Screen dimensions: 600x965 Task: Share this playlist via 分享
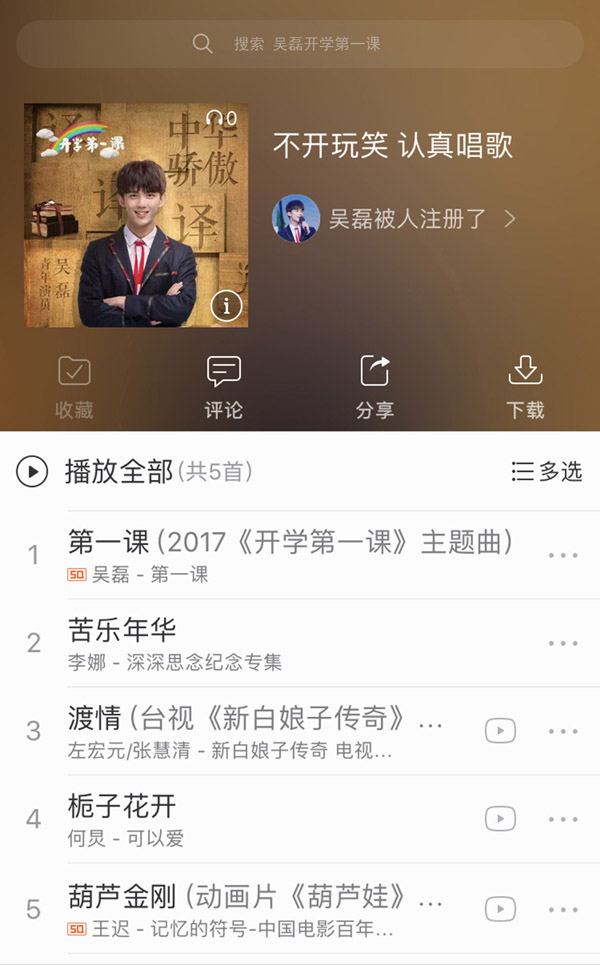[374, 388]
